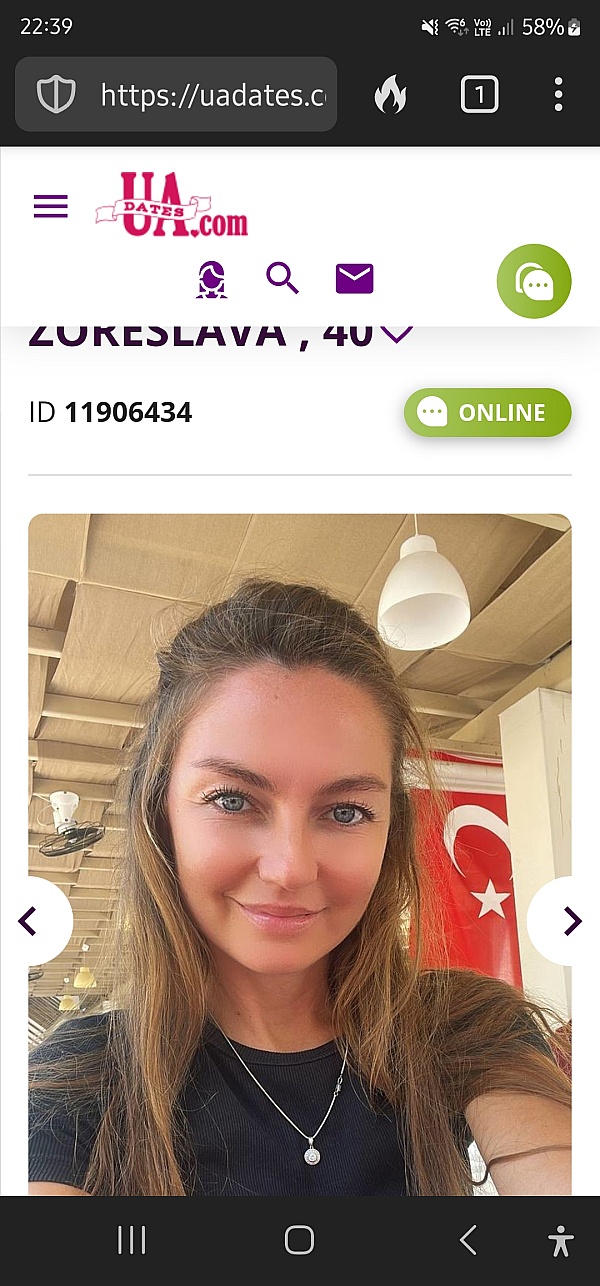Image resolution: width=600 pixels, height=1286 pixels.
Task: Tap the UA Dates logo
Action: point(172,205)
